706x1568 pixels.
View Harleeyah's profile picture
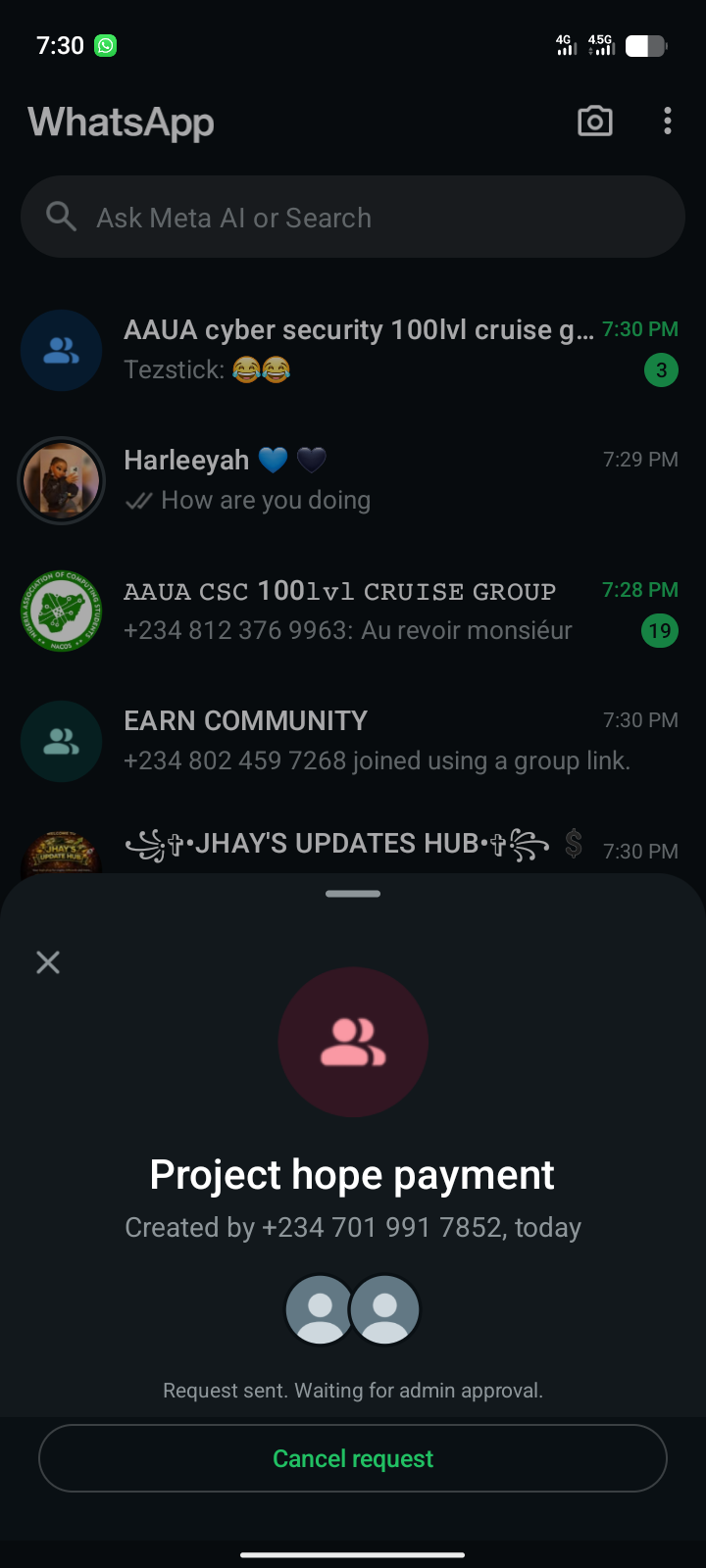click(x=62, y=480)
